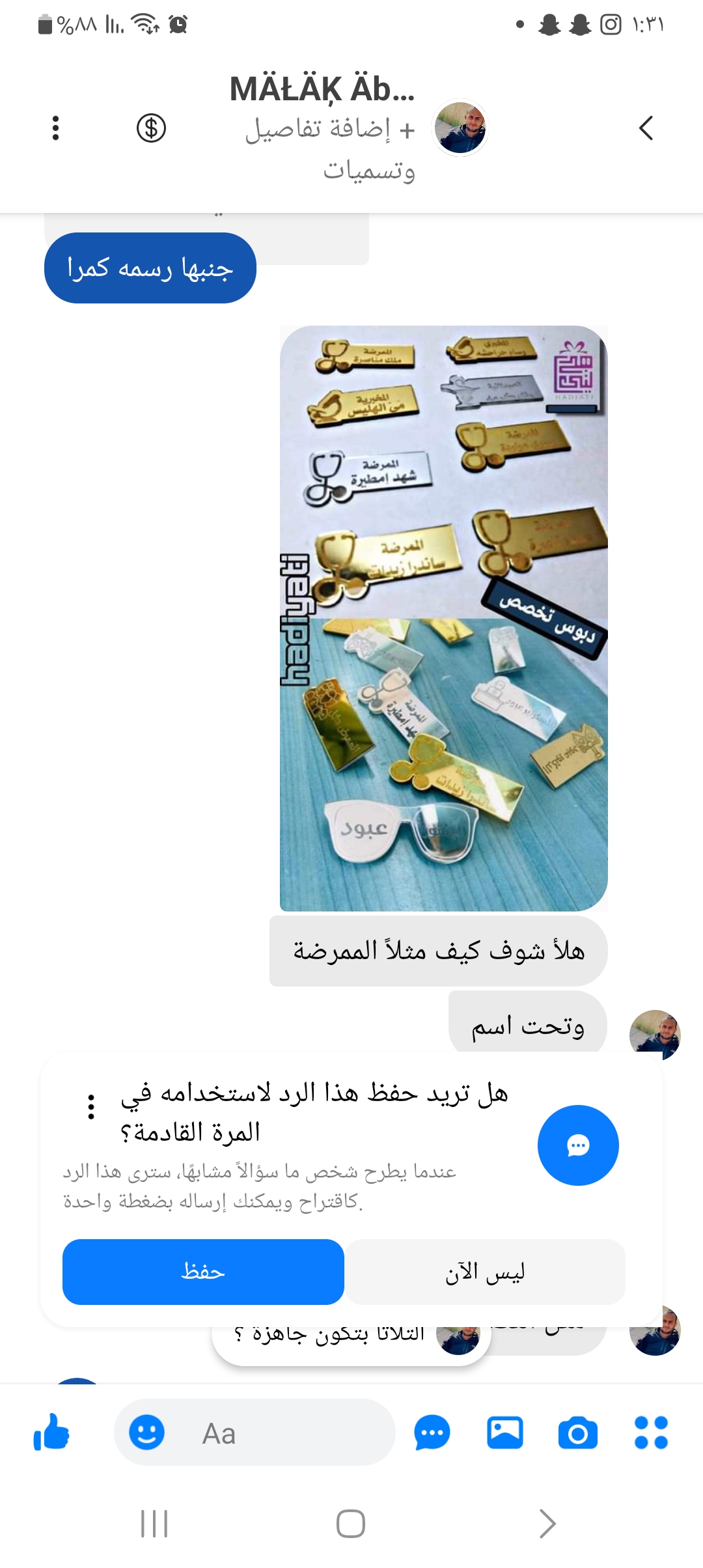
Task: Open recent apps
Action: (x=154, y=1524)
